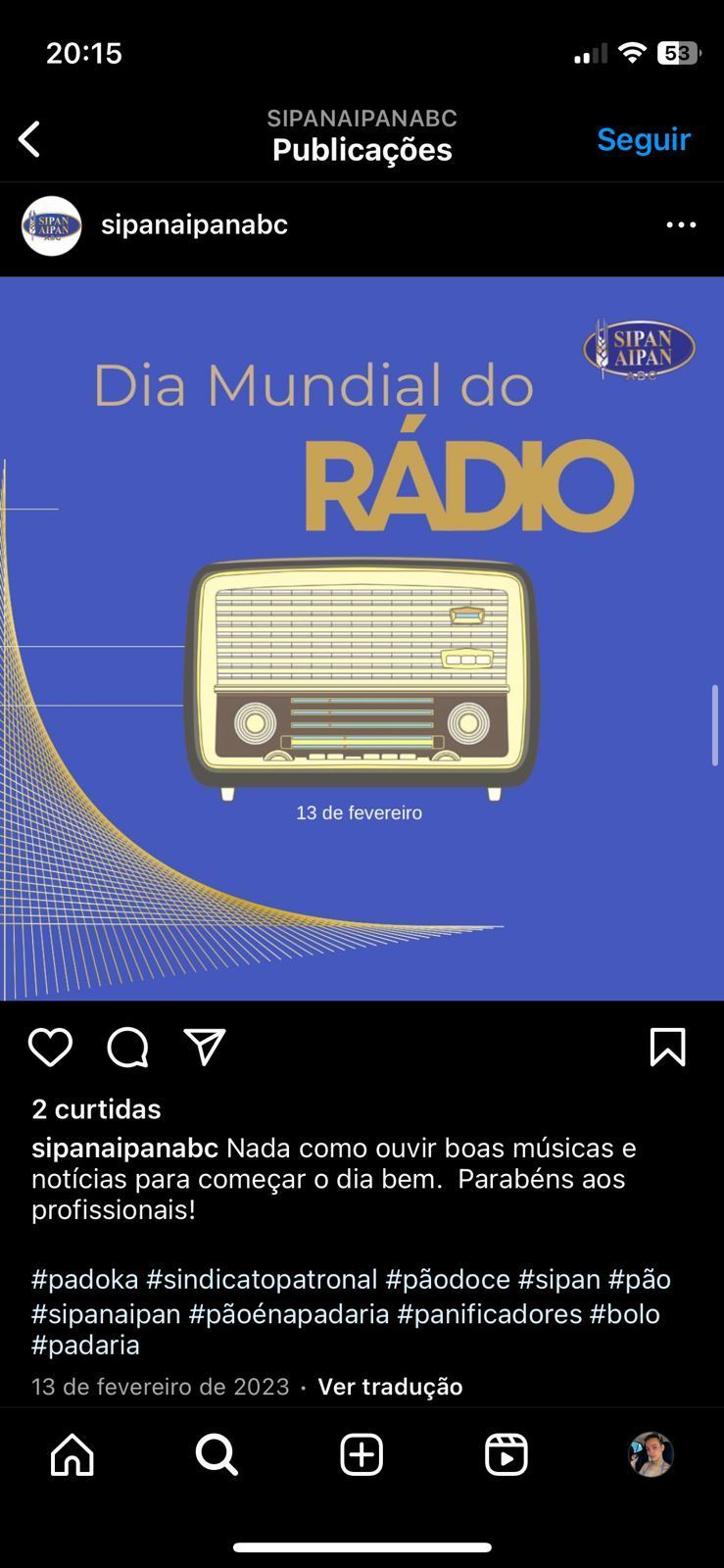
Task: Open the #padoka hashtag
Action: click(x=85, y=1280)
